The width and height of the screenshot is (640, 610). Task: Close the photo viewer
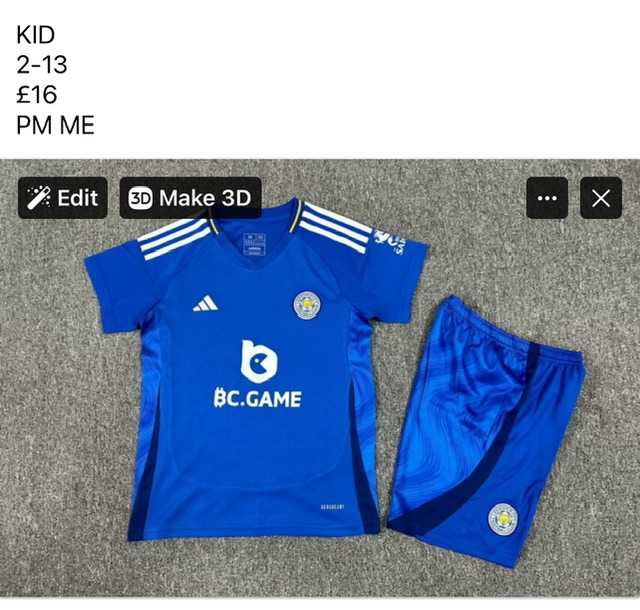(600, 198)
